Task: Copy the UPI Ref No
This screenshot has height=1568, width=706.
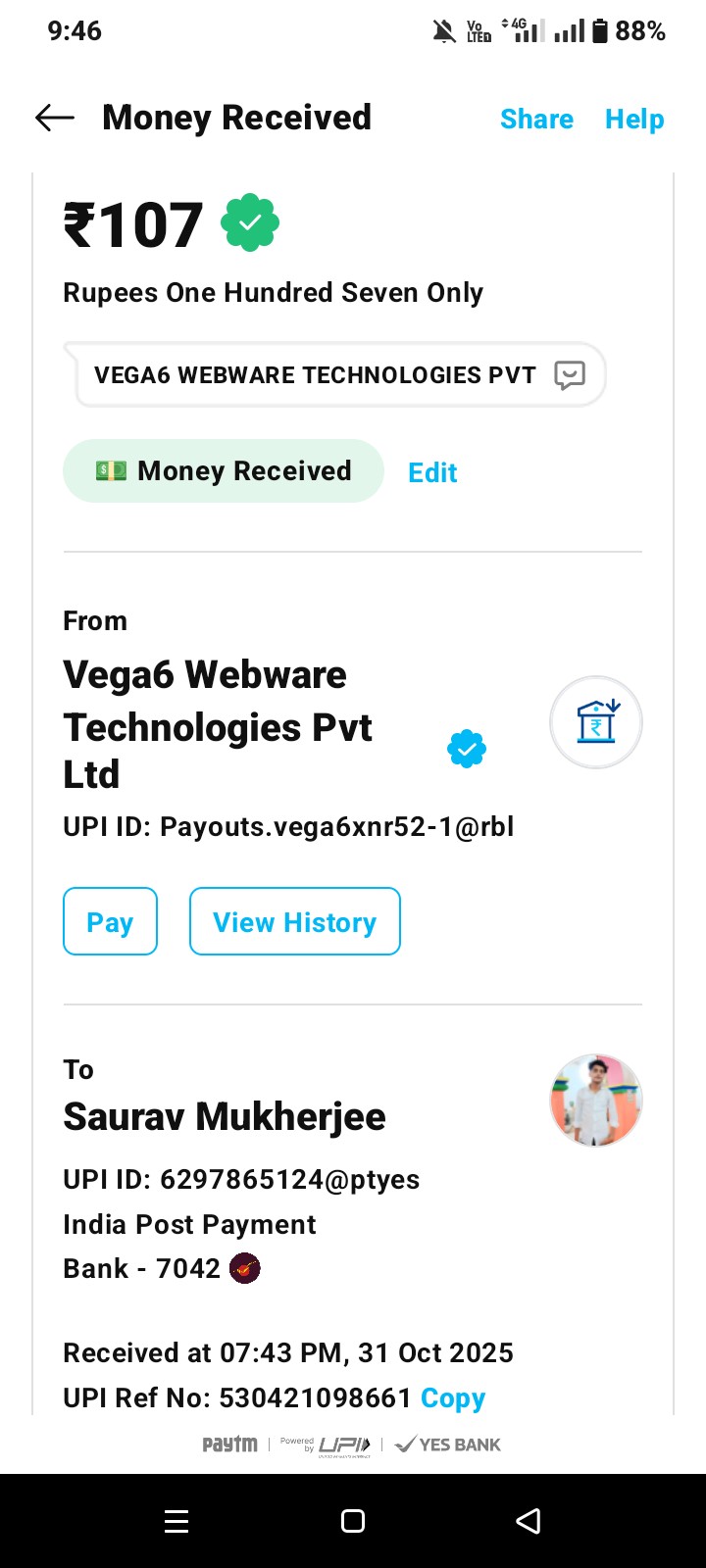Action: pos(453,1398)
